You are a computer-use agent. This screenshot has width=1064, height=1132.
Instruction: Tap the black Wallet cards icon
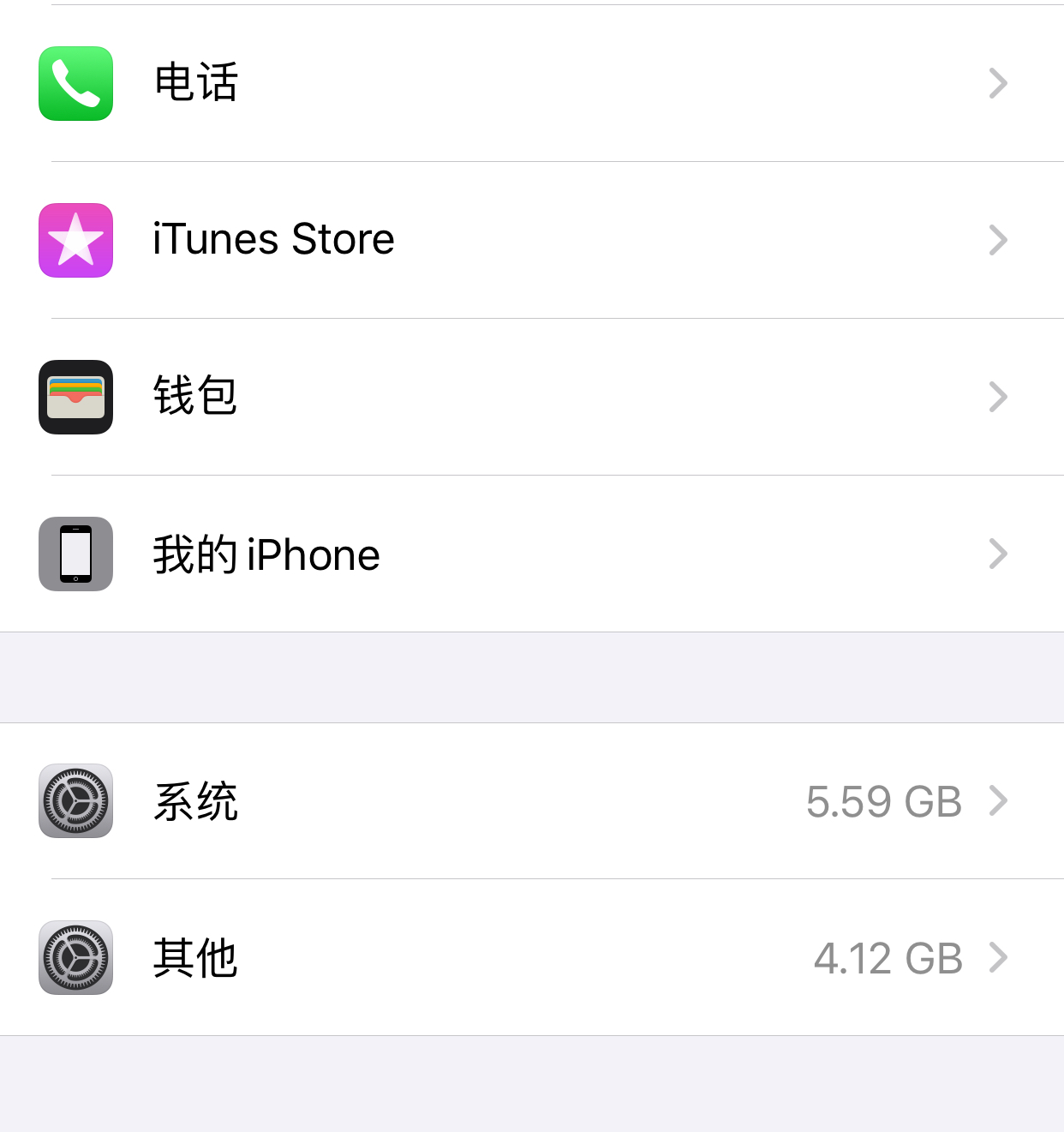(x=75, y=397)
